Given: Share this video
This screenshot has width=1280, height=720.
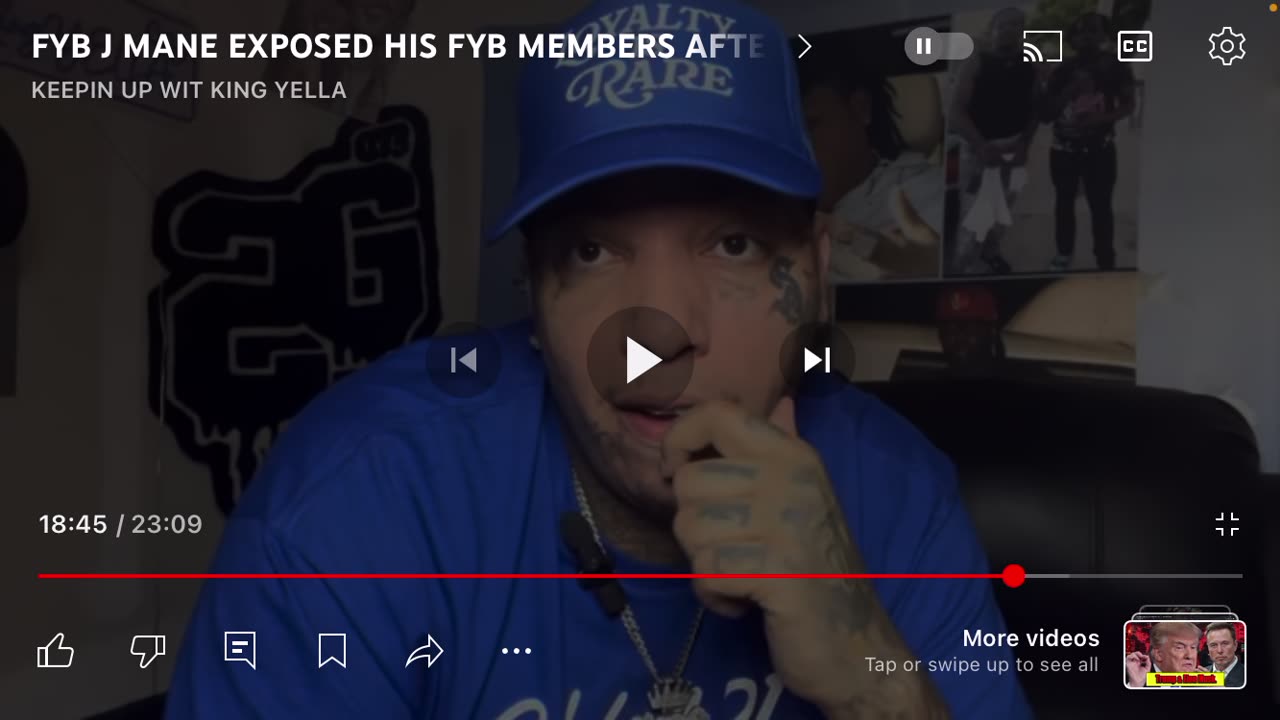Looking at the screenshot, I should 424,653.
